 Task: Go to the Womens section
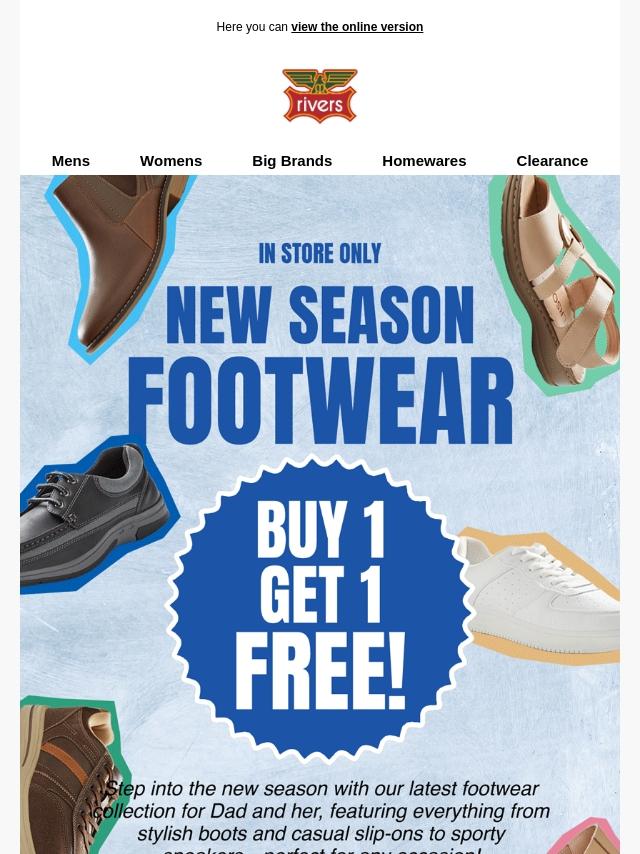171,160
